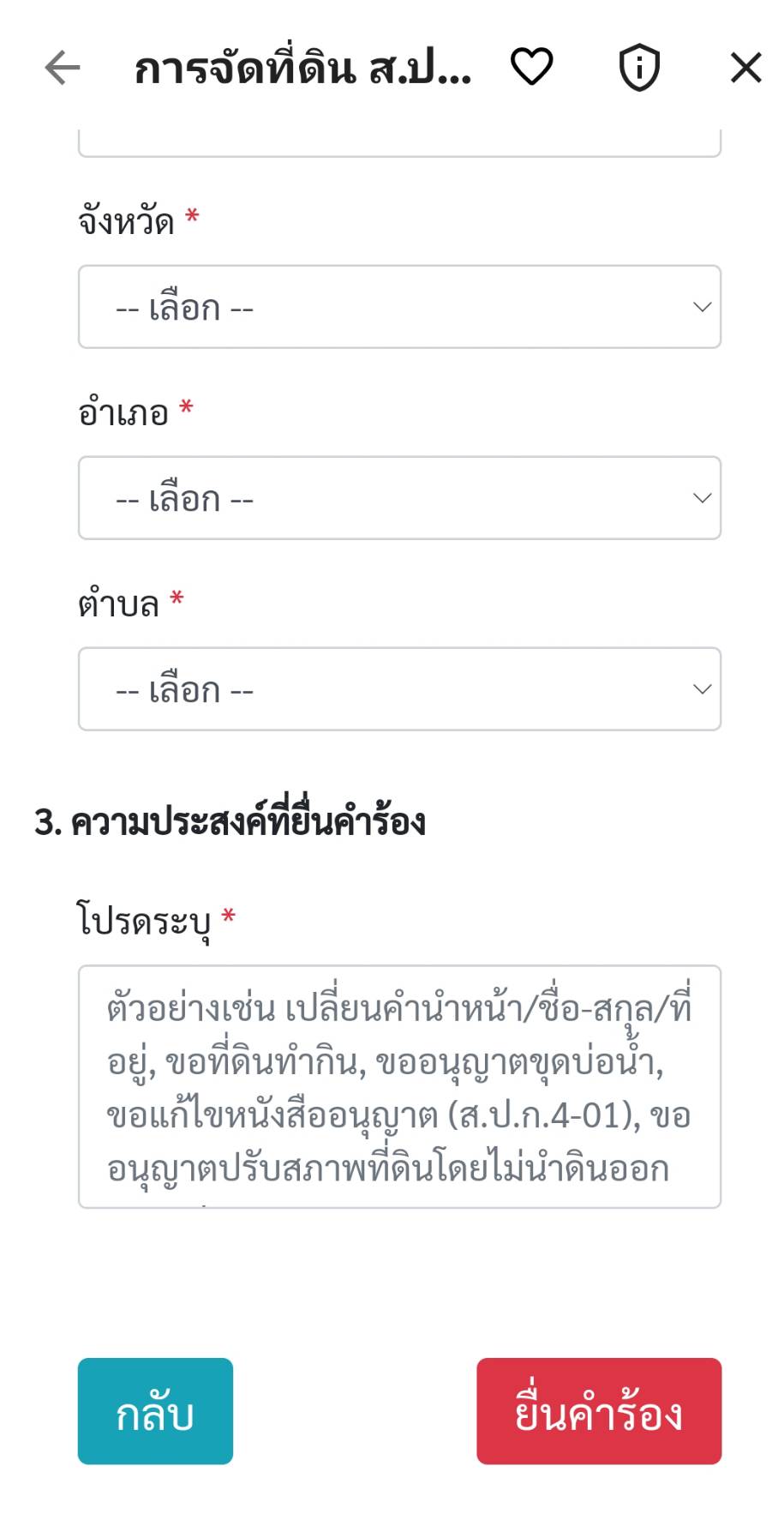Screen dimensions: 784x1532
Task: Submit with the ยื่นคำร้อง button
Action: [599, 1411]
